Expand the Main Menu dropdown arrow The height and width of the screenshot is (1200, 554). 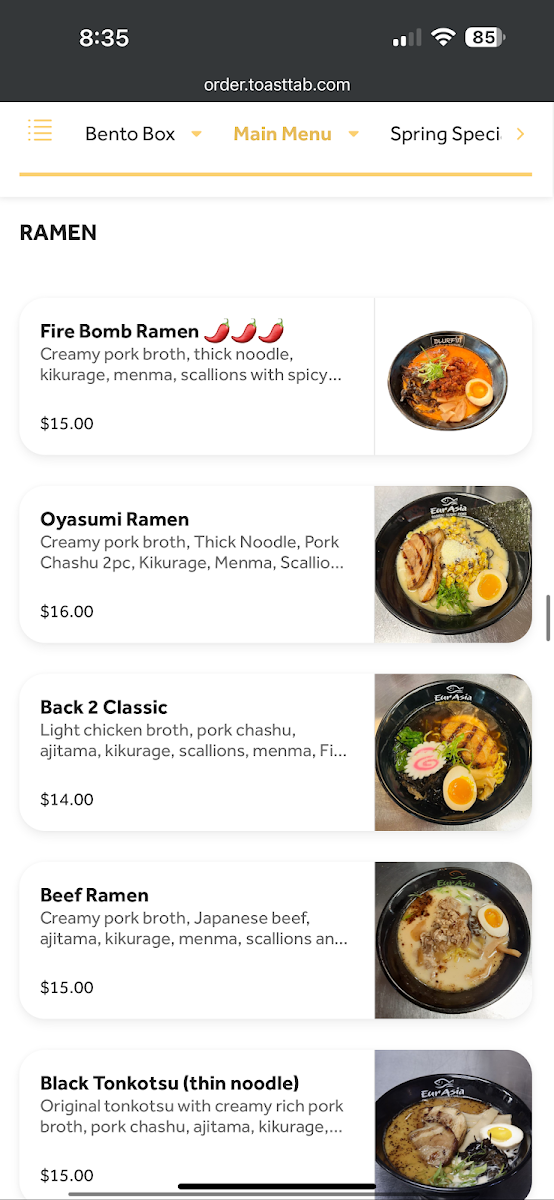point(353,134)
